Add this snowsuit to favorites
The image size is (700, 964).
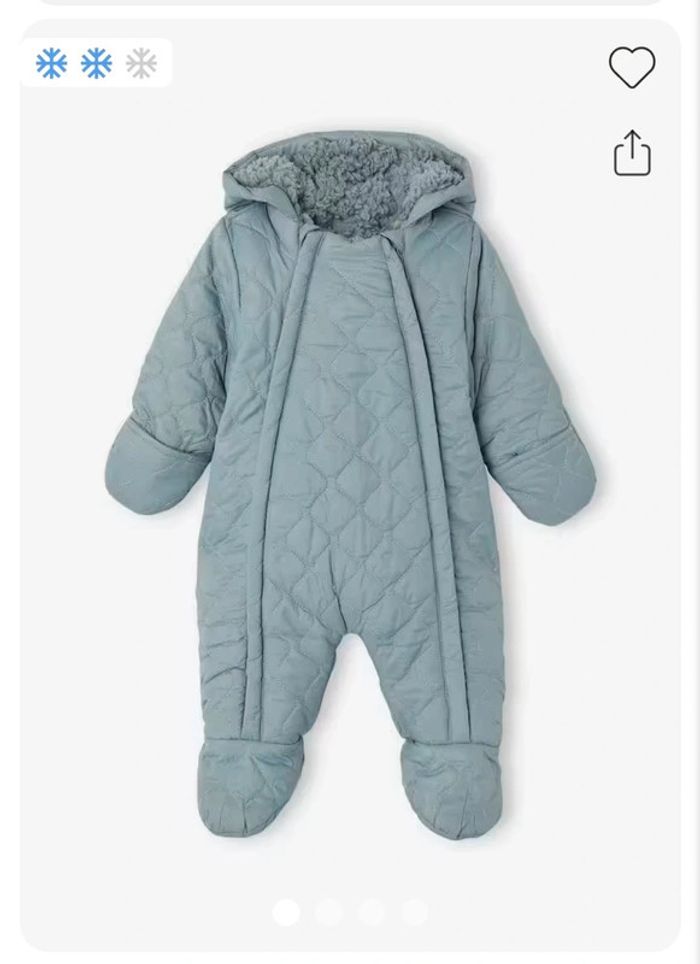(x=632, y=67)
